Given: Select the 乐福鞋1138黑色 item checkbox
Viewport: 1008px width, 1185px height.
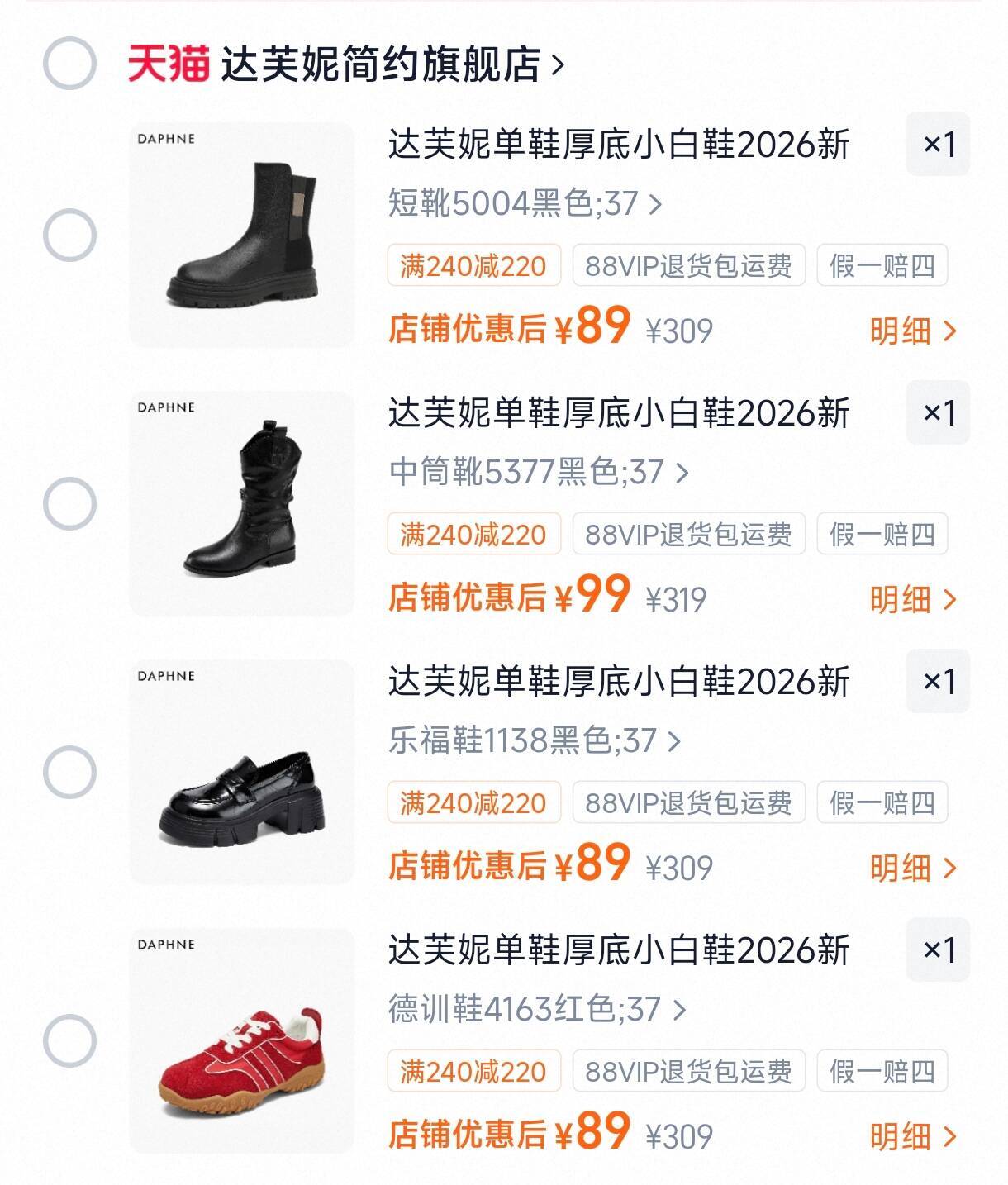Looking at the screenshot, I should click(69, 773).
